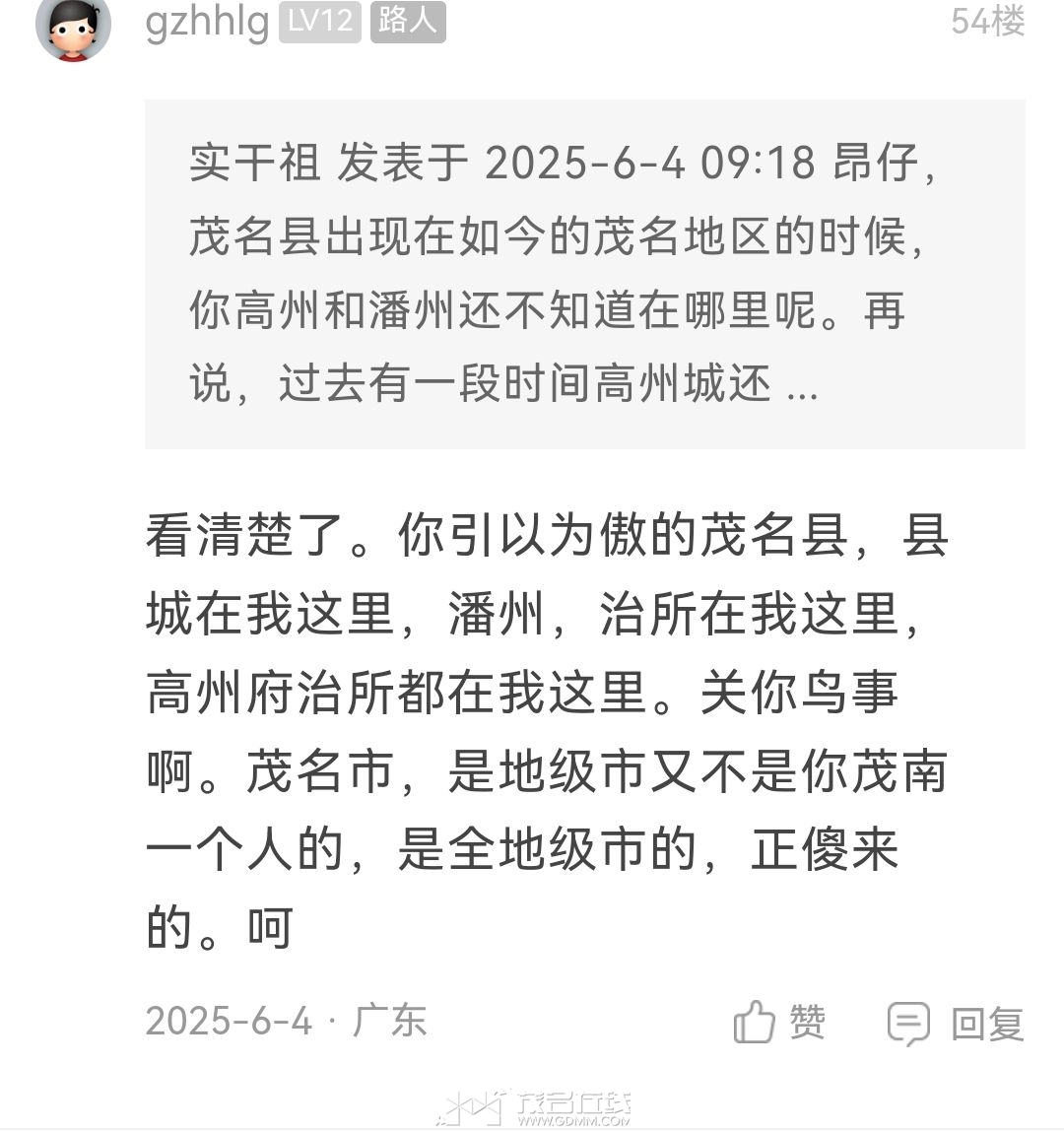Like gzhhlg's reply with 赞
Viewport: 1064px width, 1131px height.
[x=779, y=1023]
